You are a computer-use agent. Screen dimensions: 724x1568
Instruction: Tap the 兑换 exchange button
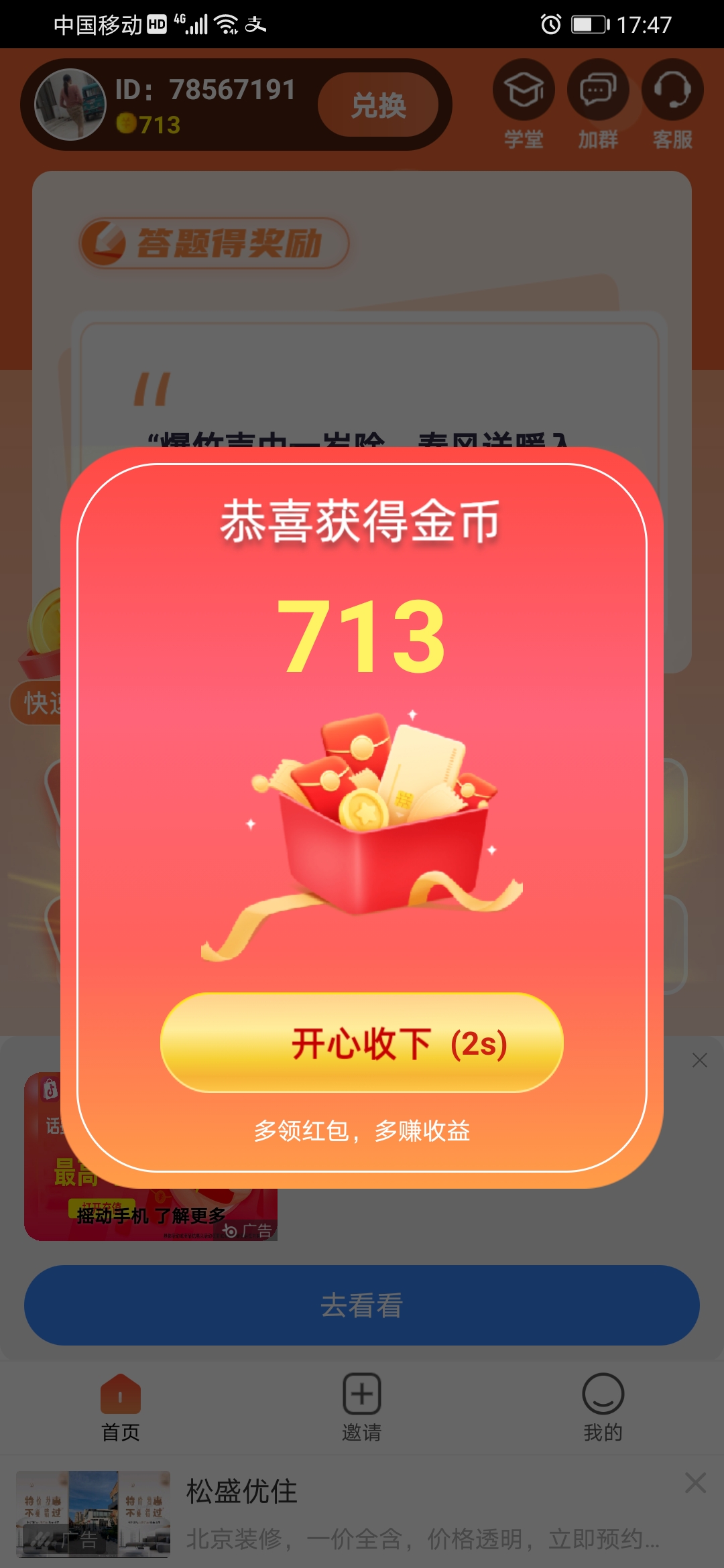point(378,105)
